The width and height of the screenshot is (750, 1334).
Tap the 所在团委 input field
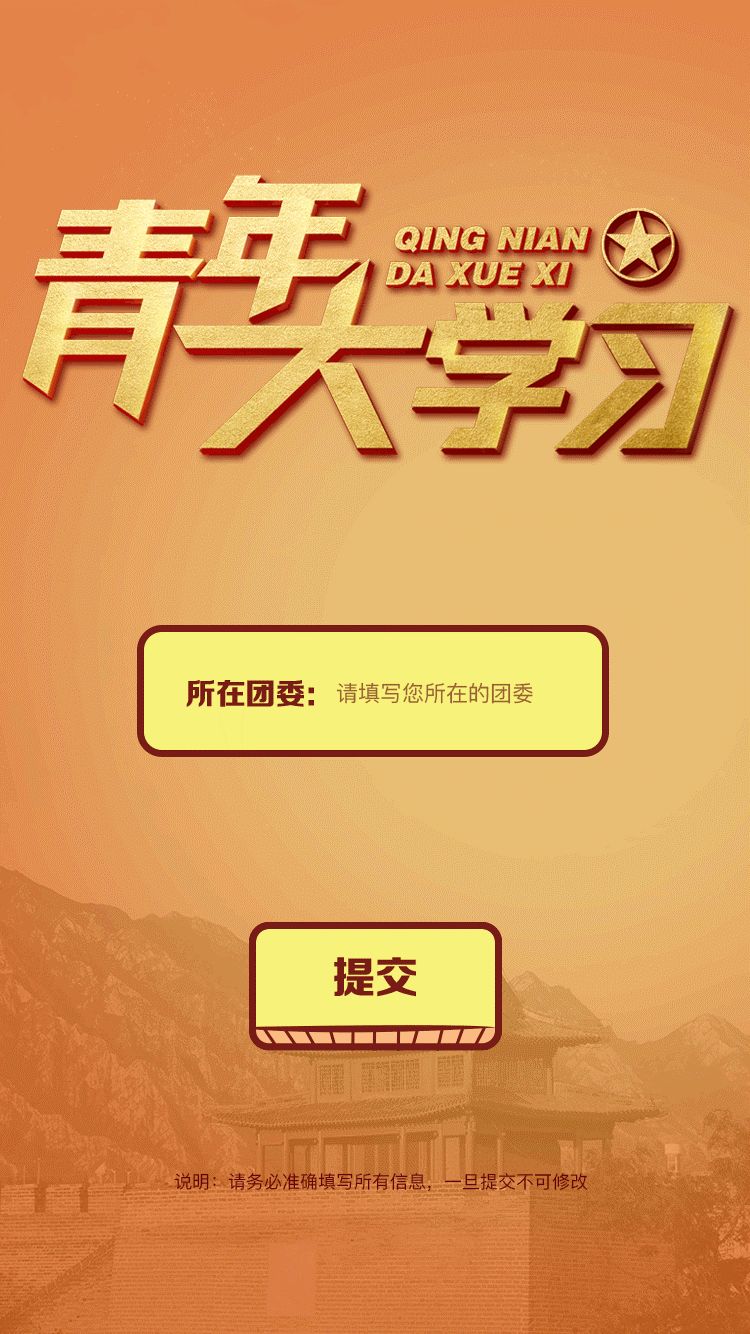[x=450, y=693]
